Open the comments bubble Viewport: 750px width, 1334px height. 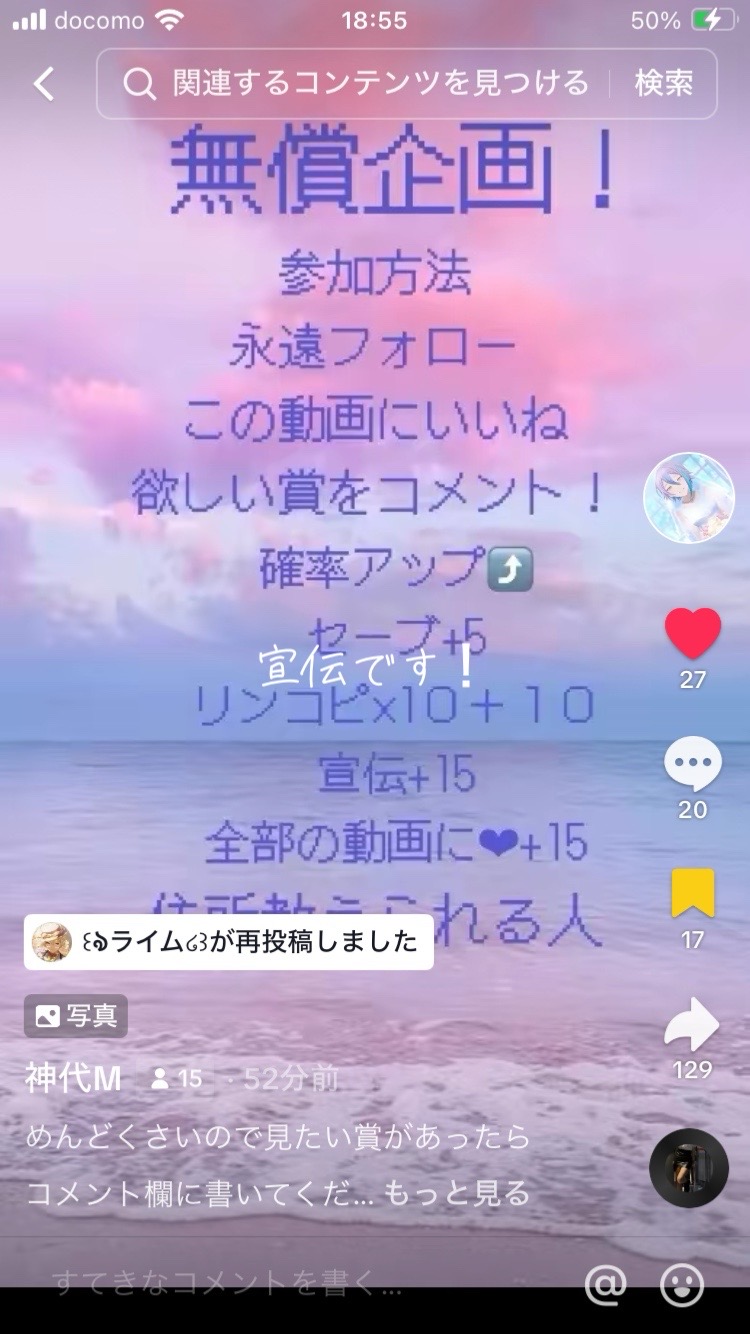(692, 766)
